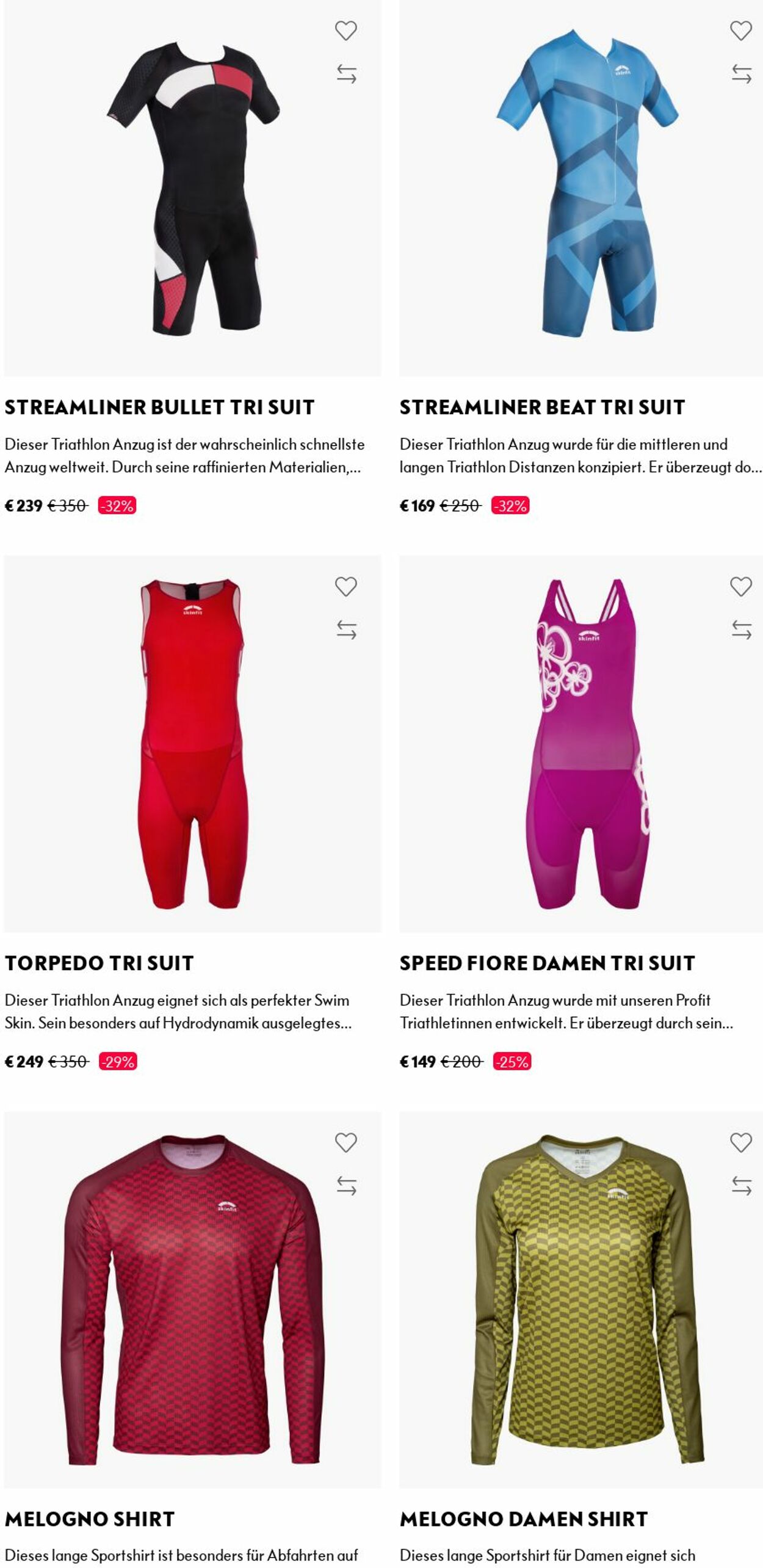Screen dimensions: 763x1568
Task: Click the heart icon on Streamliner Bullet Tri Suit
Action: [x=347, y=29]
